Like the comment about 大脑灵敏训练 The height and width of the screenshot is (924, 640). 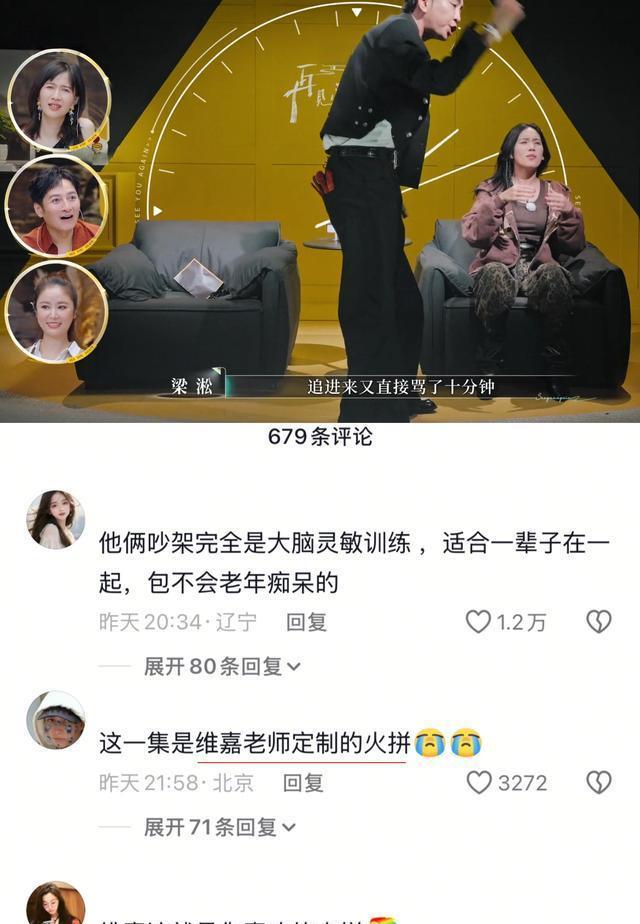click(479, 622)
